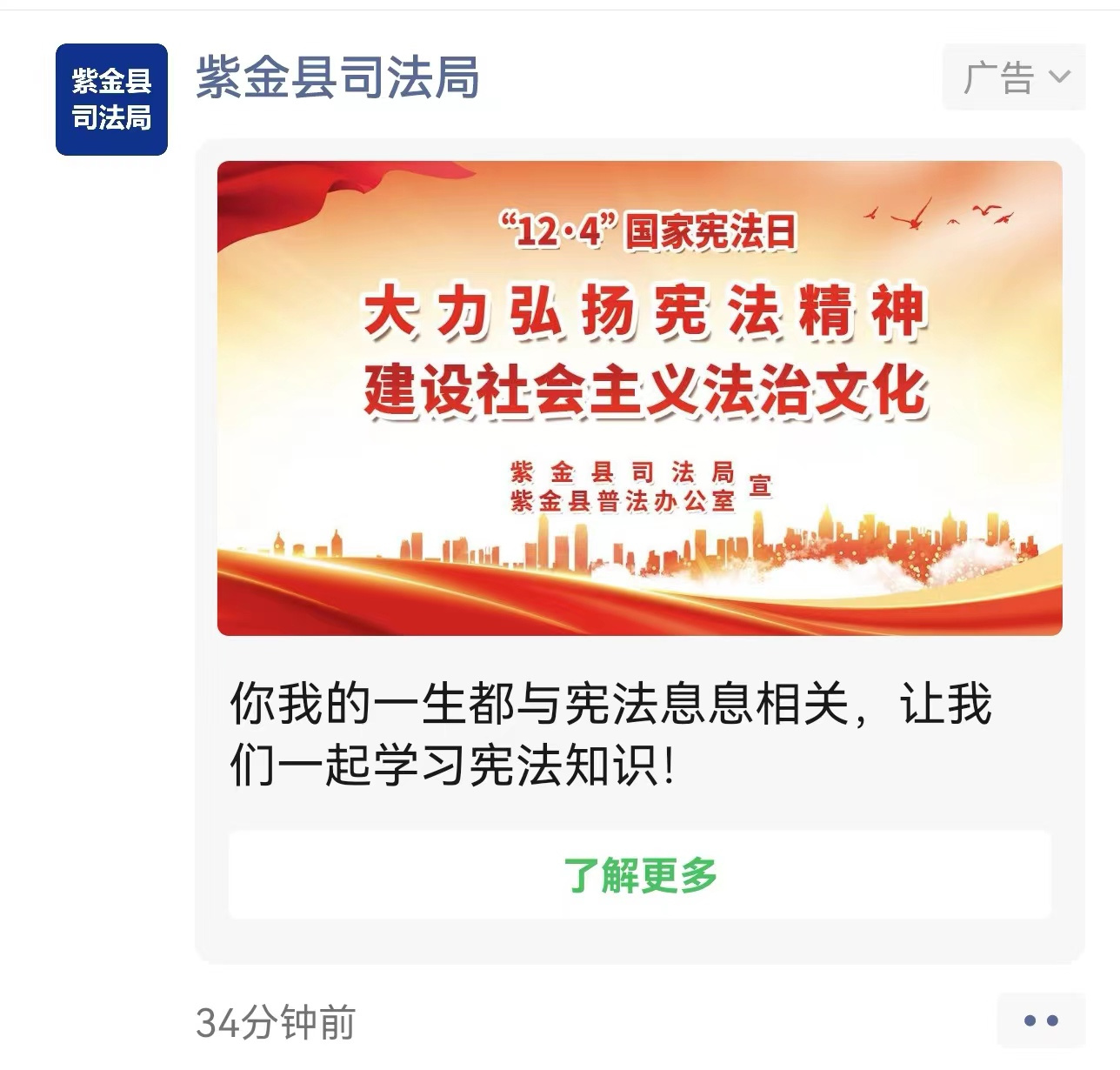Tap the 了解更多 button
Screen dimensions: 1120x1070
click(x=639, y=874)
